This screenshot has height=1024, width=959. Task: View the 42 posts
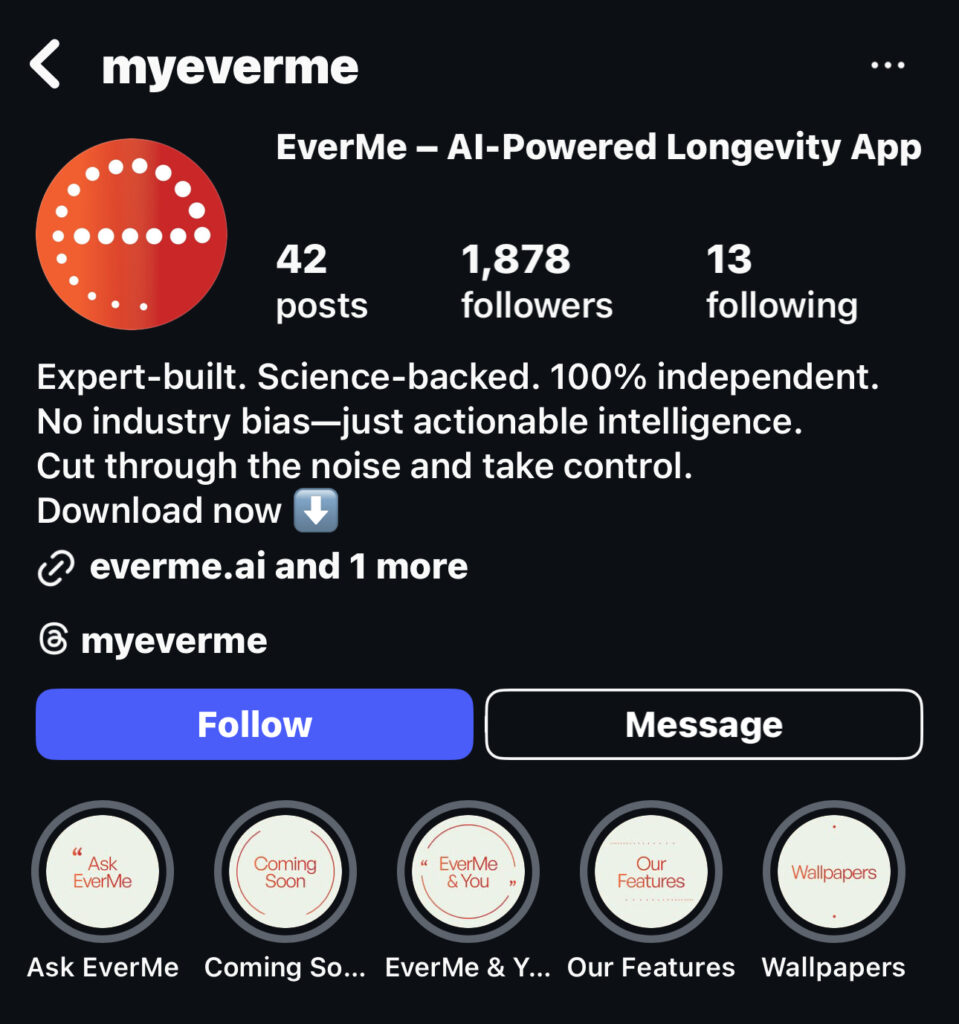point(321,281)
